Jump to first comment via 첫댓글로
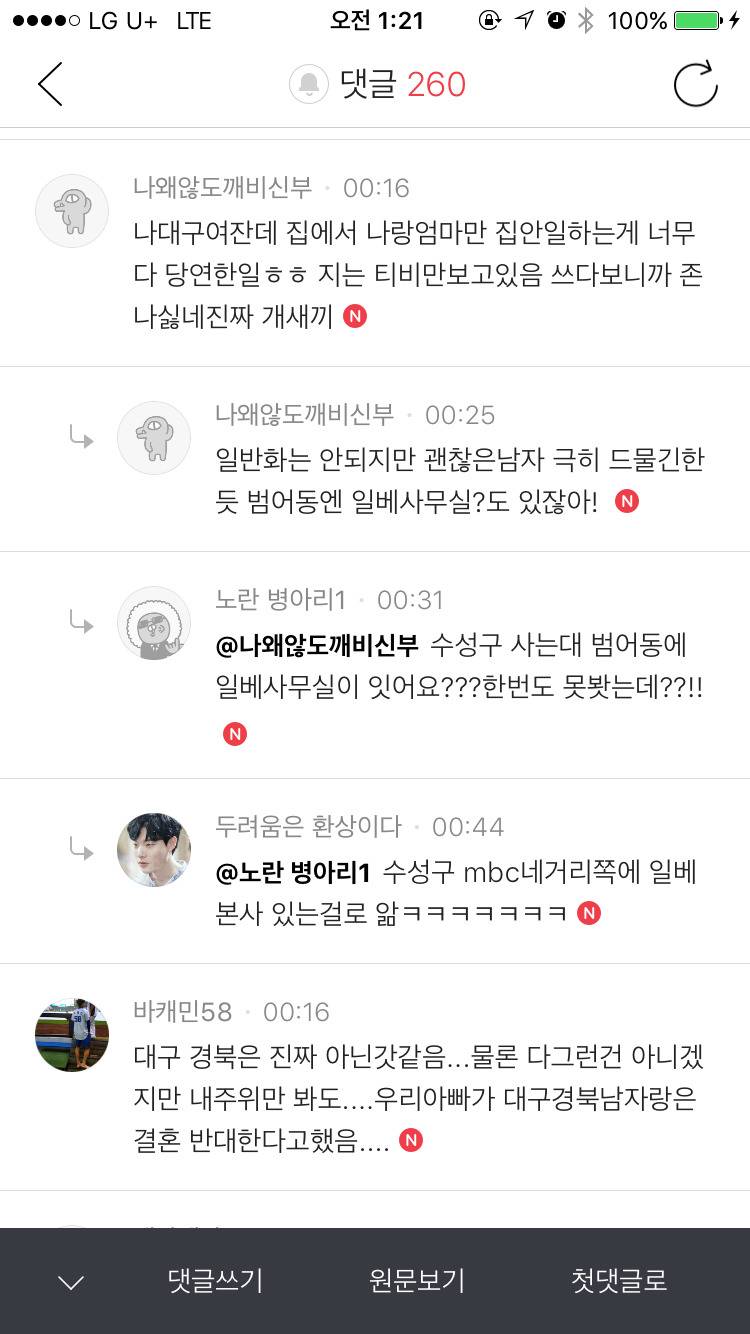 618,1279
